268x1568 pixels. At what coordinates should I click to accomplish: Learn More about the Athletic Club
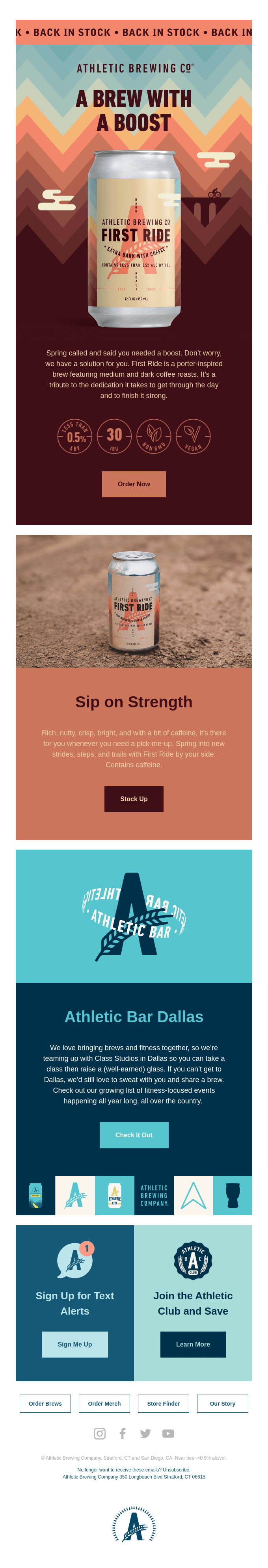(192, 1344)
